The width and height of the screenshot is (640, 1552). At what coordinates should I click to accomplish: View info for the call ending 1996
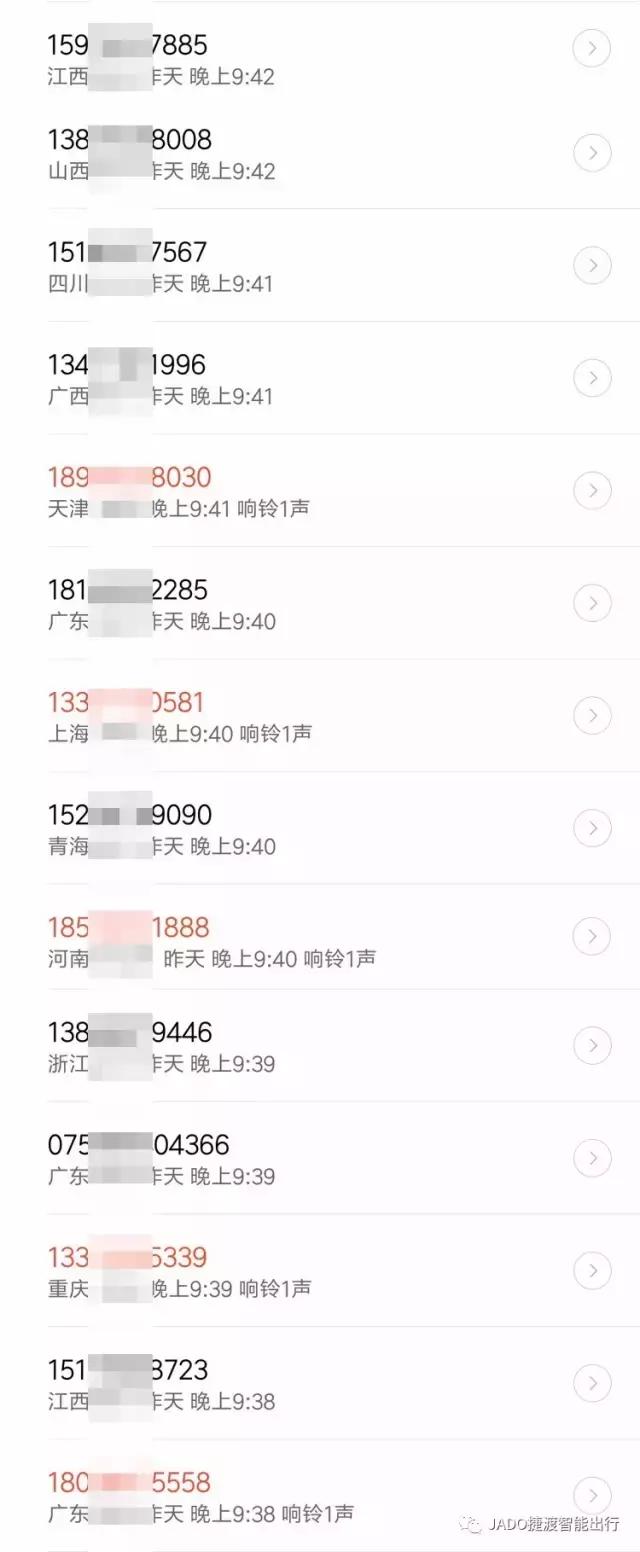pos(592,378)
